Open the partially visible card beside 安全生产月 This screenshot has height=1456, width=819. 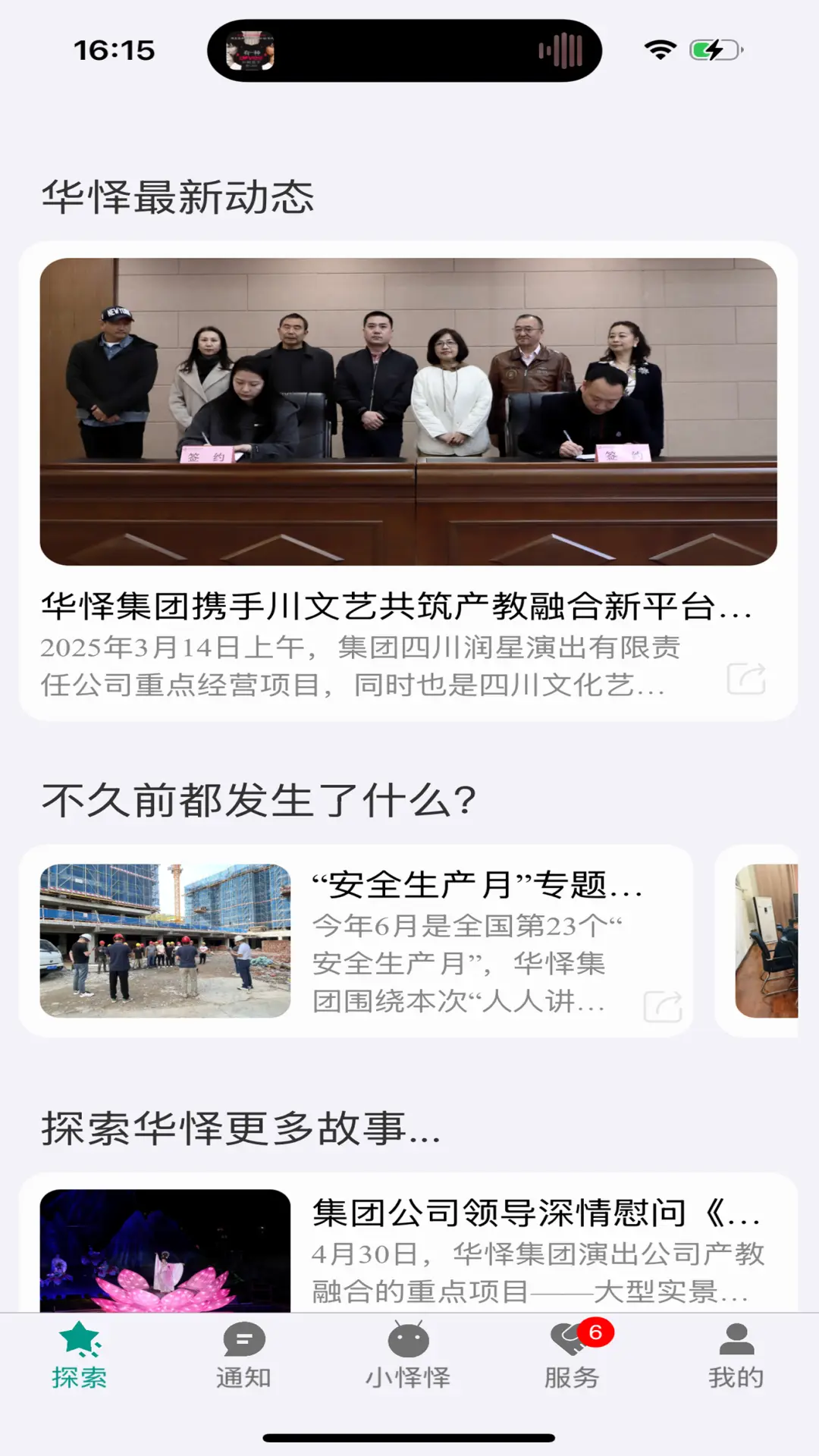pos(757,940)
